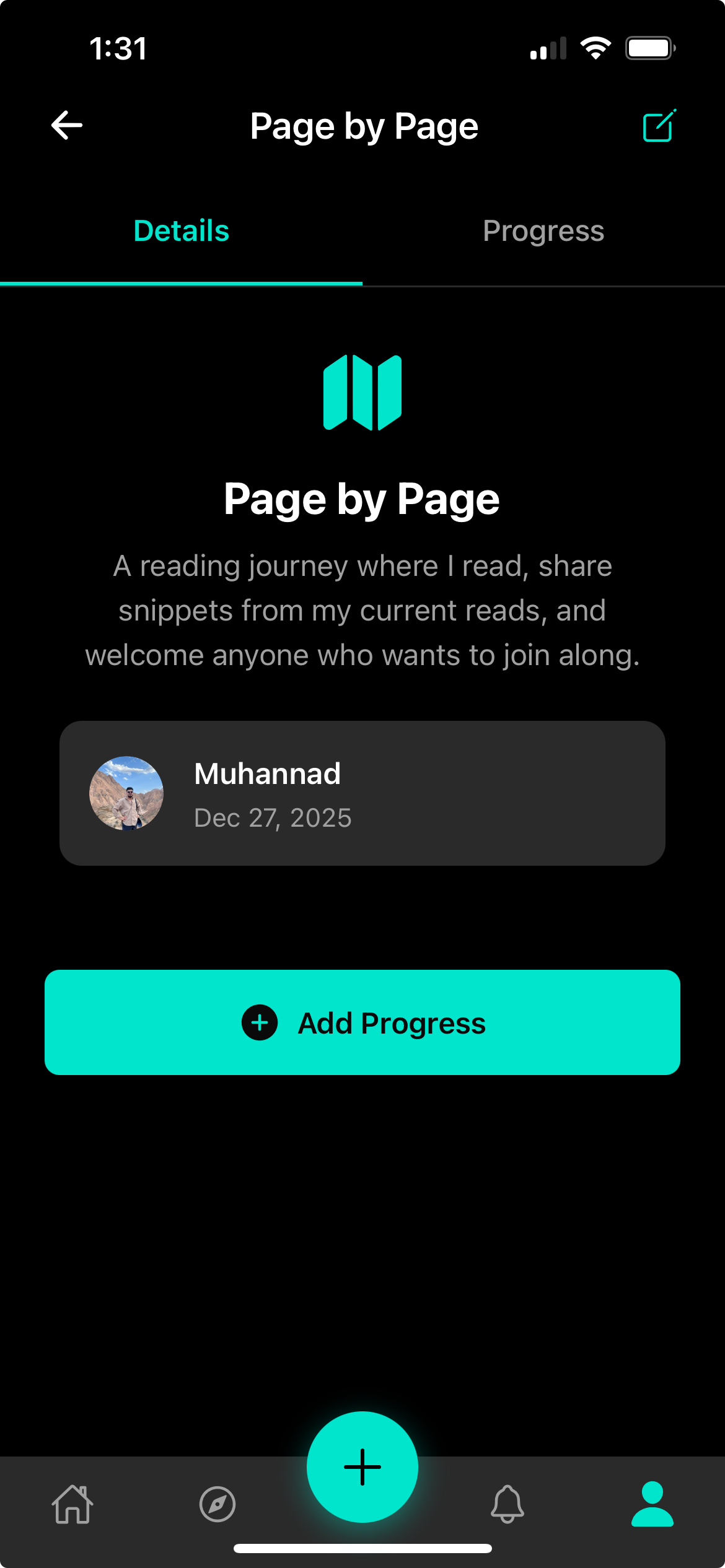Image resolution: width=725 pixels, height=1568 pixels.
Task: Switch to the Progress tab
Action: (x=543, y=230)
